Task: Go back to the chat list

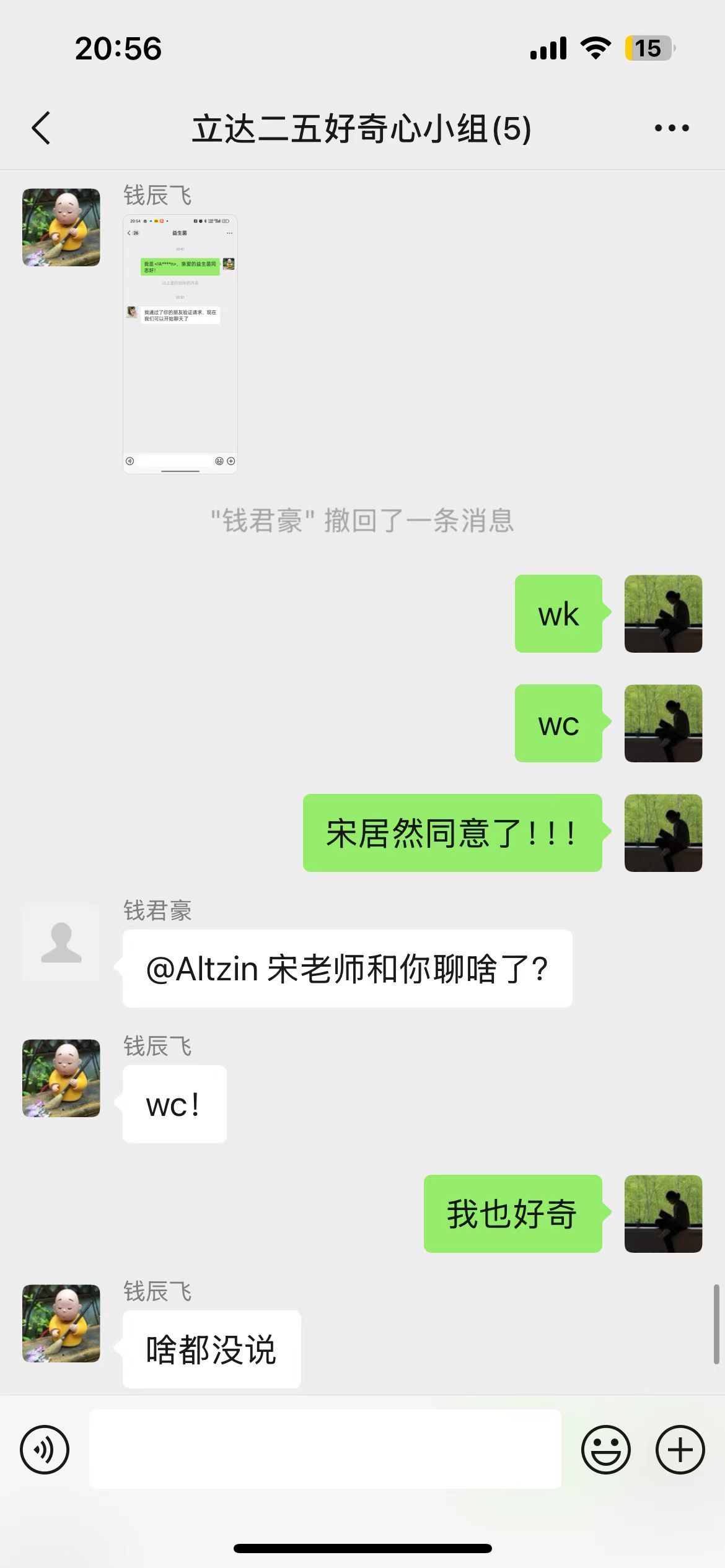Action: coord(41,128)
